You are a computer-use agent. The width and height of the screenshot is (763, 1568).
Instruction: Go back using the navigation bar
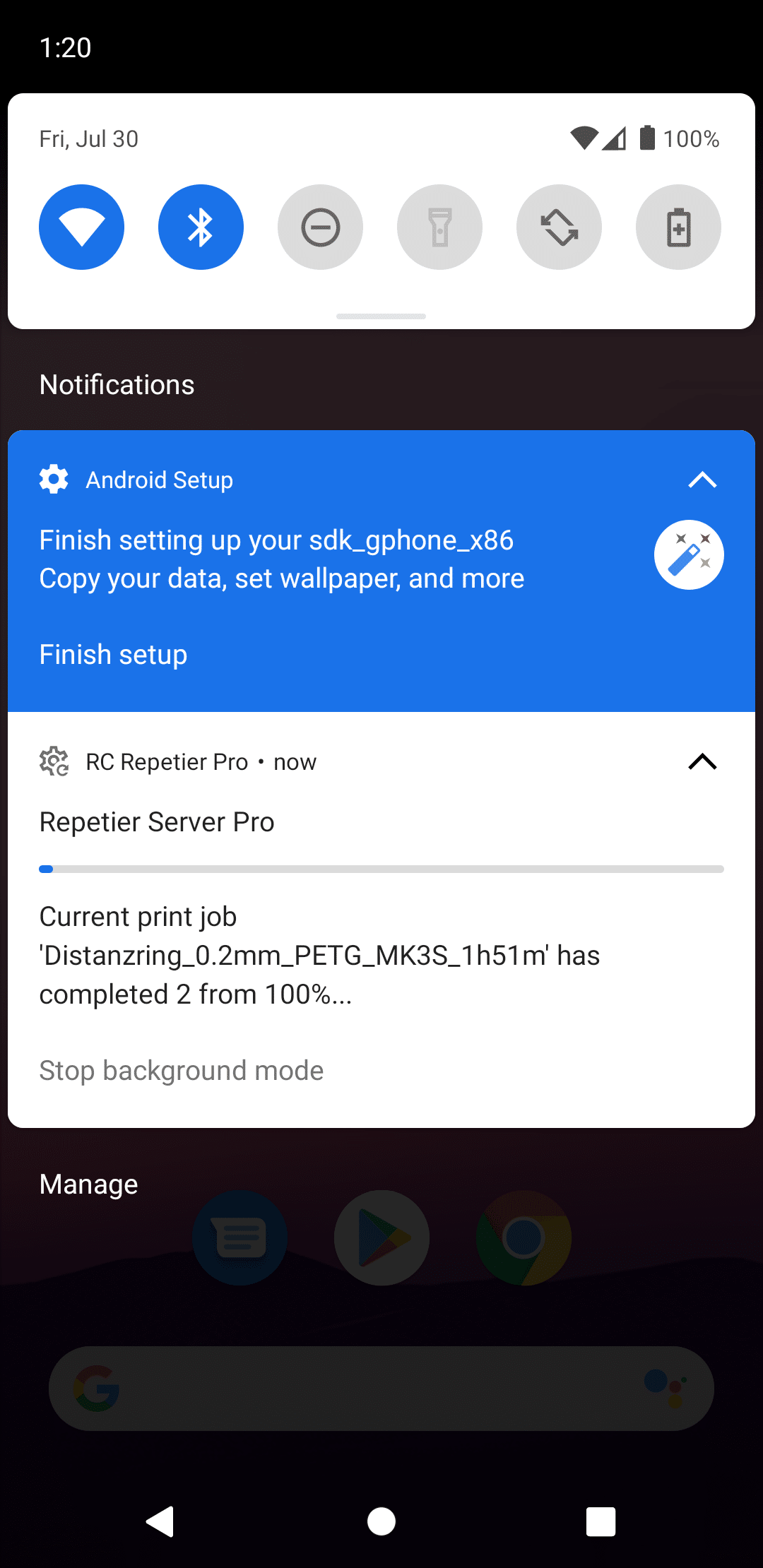point(160,1521)
